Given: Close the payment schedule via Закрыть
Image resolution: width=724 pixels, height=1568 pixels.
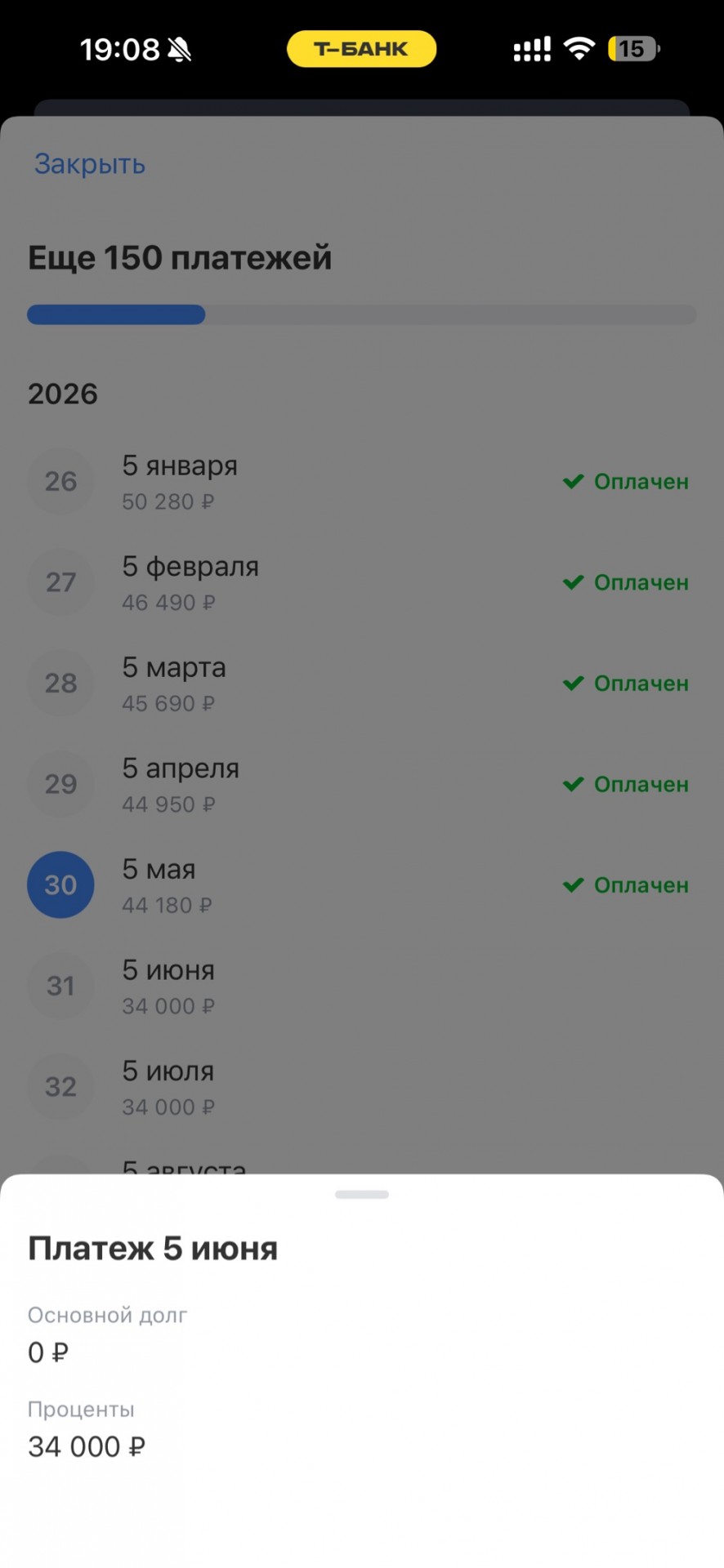Looking at the screenshot, I should [90, 164].
